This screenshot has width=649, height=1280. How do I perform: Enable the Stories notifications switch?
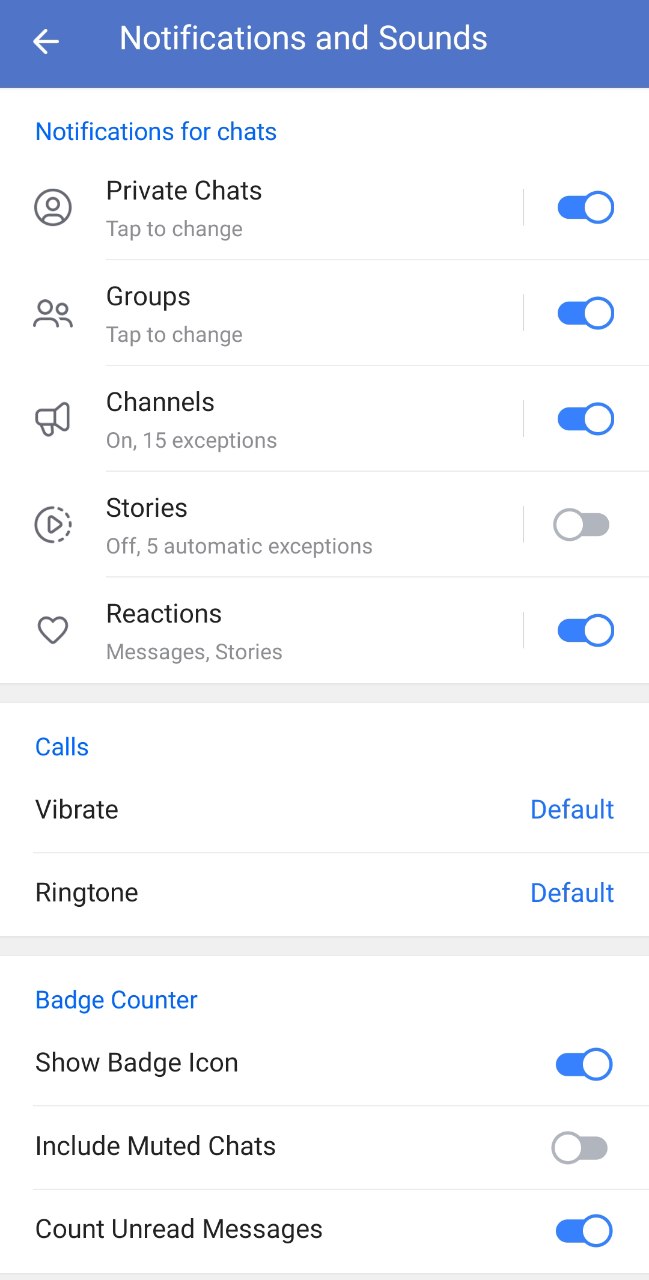[582, 526]
